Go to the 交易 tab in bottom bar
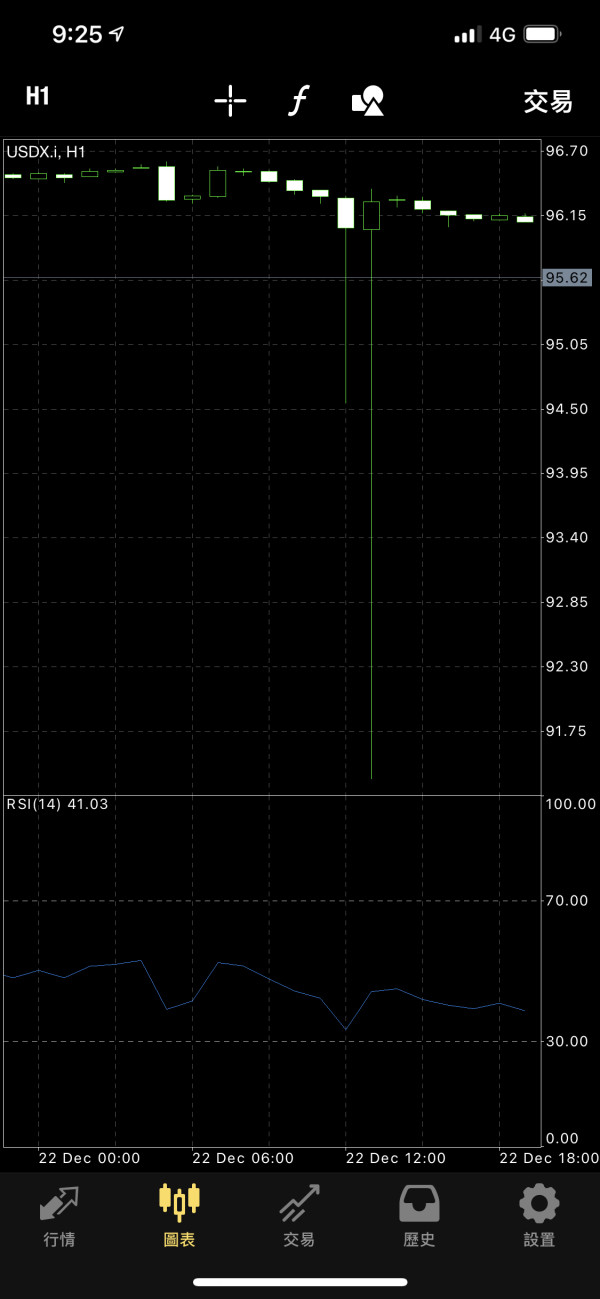Screen dimensions: 600x1299 tap(299, 1216)
